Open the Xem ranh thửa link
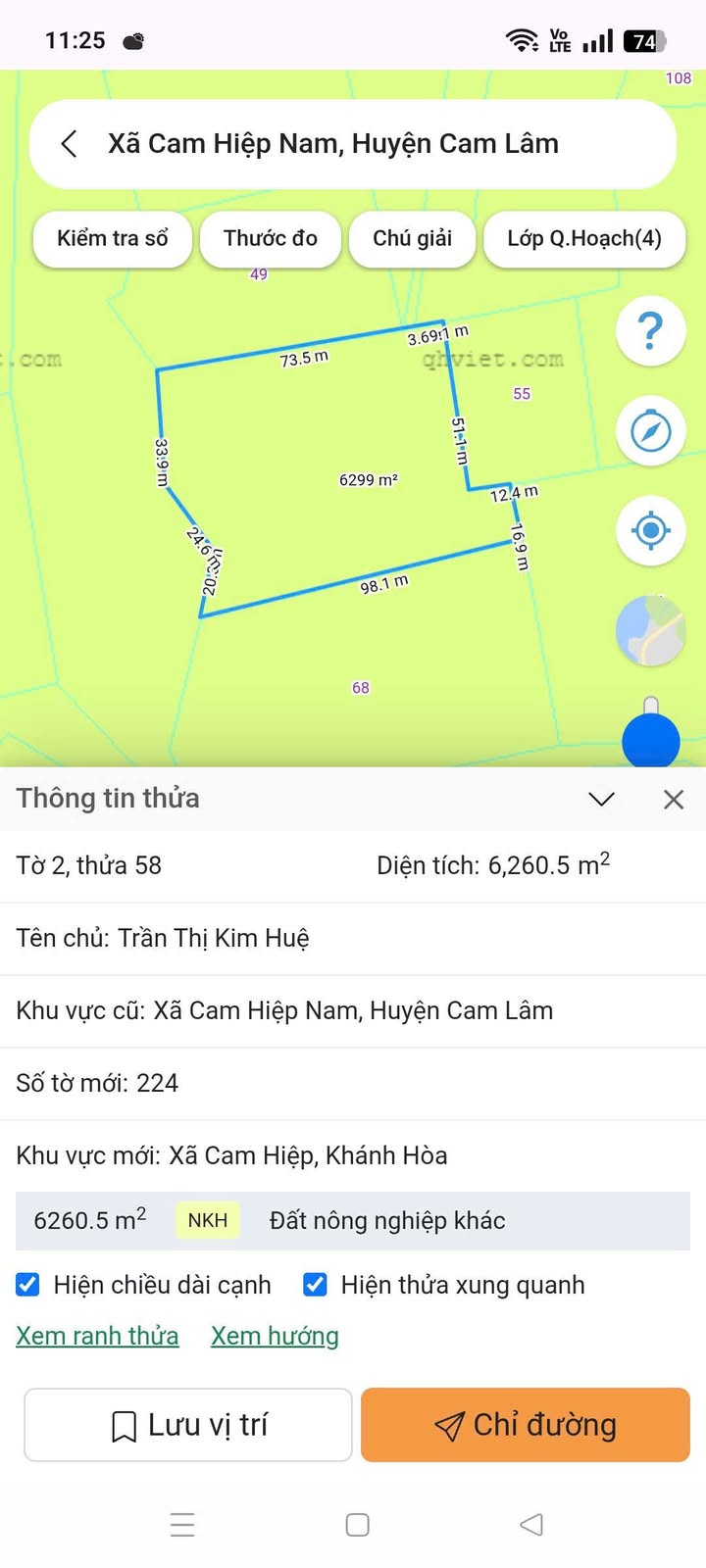This screenshot has width=706, height=1568. point(97,1336)
